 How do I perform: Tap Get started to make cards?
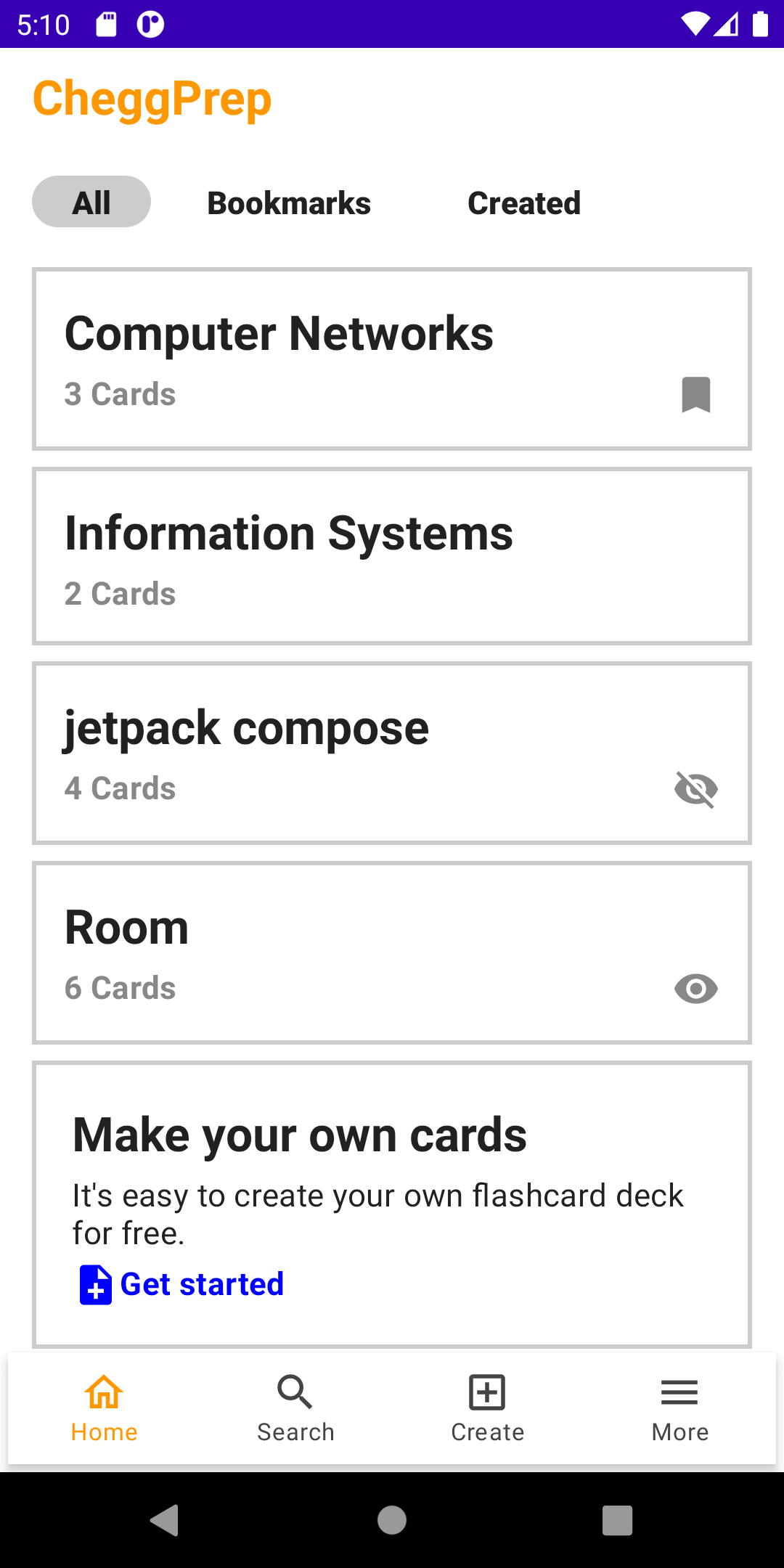(181, 1284)
